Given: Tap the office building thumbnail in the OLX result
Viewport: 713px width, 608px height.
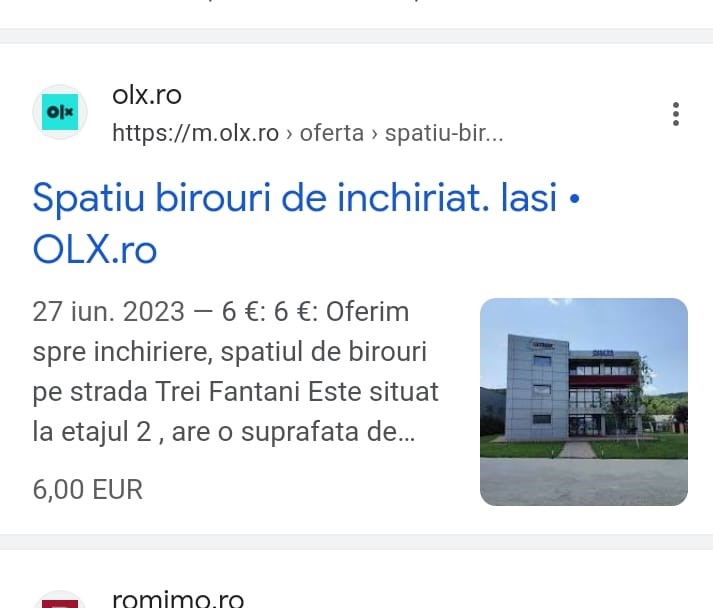Looking at the screenshot, I should tap(583, 402).
